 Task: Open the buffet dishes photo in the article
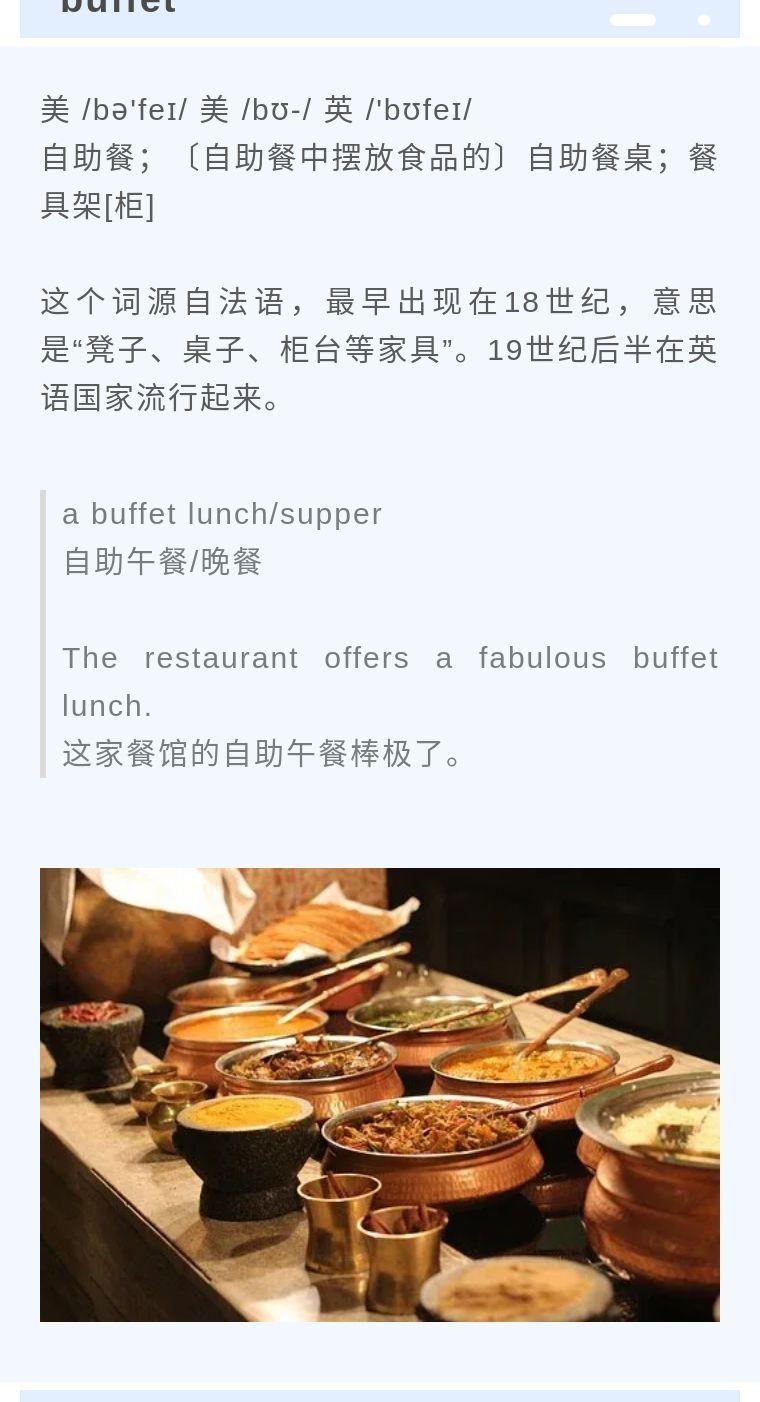pos(380,1095)
